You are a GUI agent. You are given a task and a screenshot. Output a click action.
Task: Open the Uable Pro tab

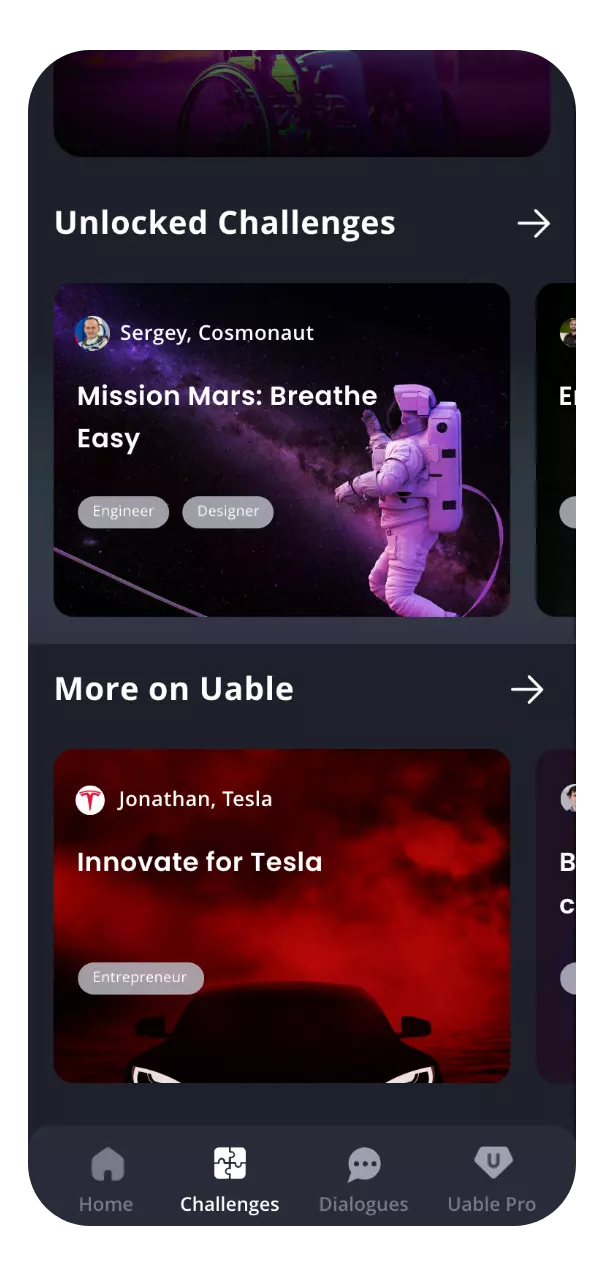[x=492, y=1180]
